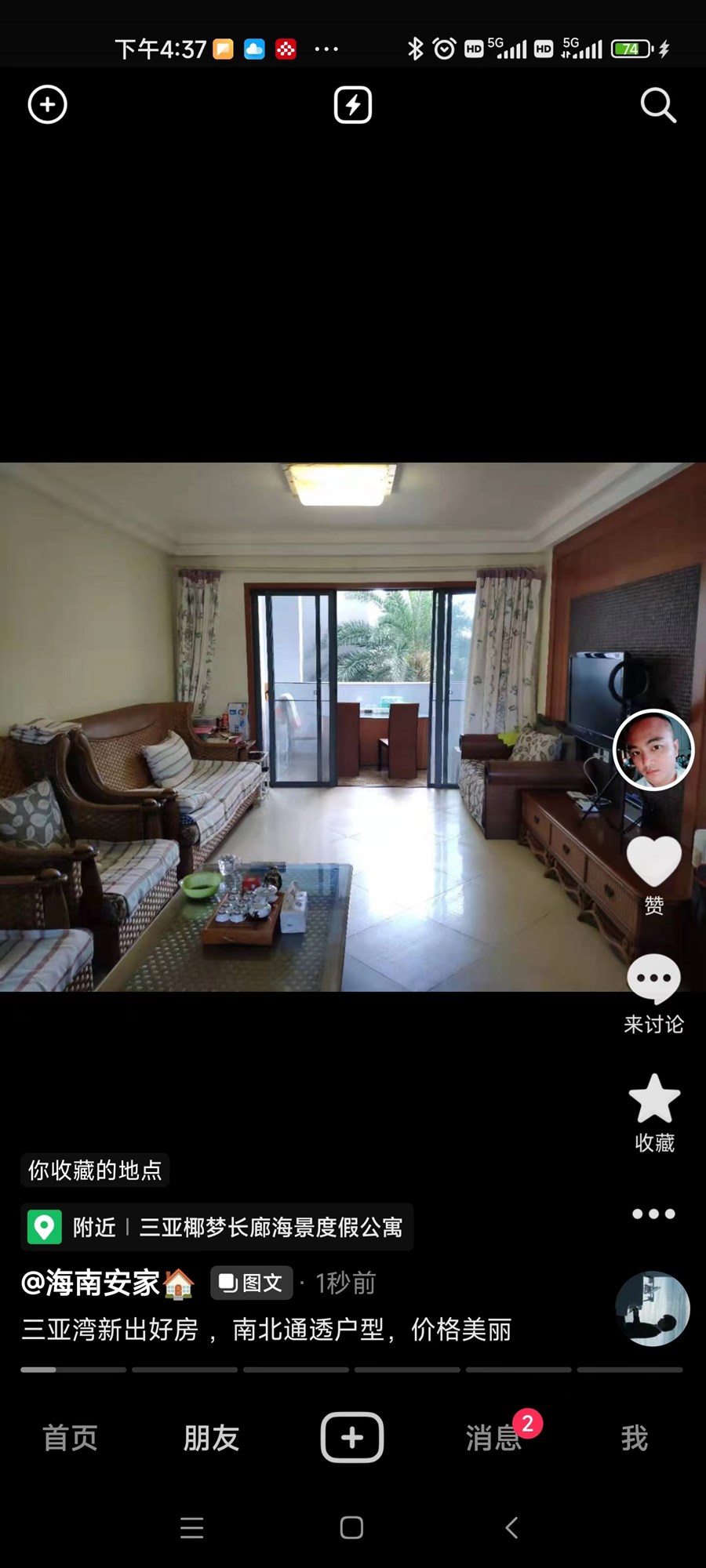Screen dimensions: 706x1568
Task: Create a new post with plus button
Action: click(x=352, y=1437)
